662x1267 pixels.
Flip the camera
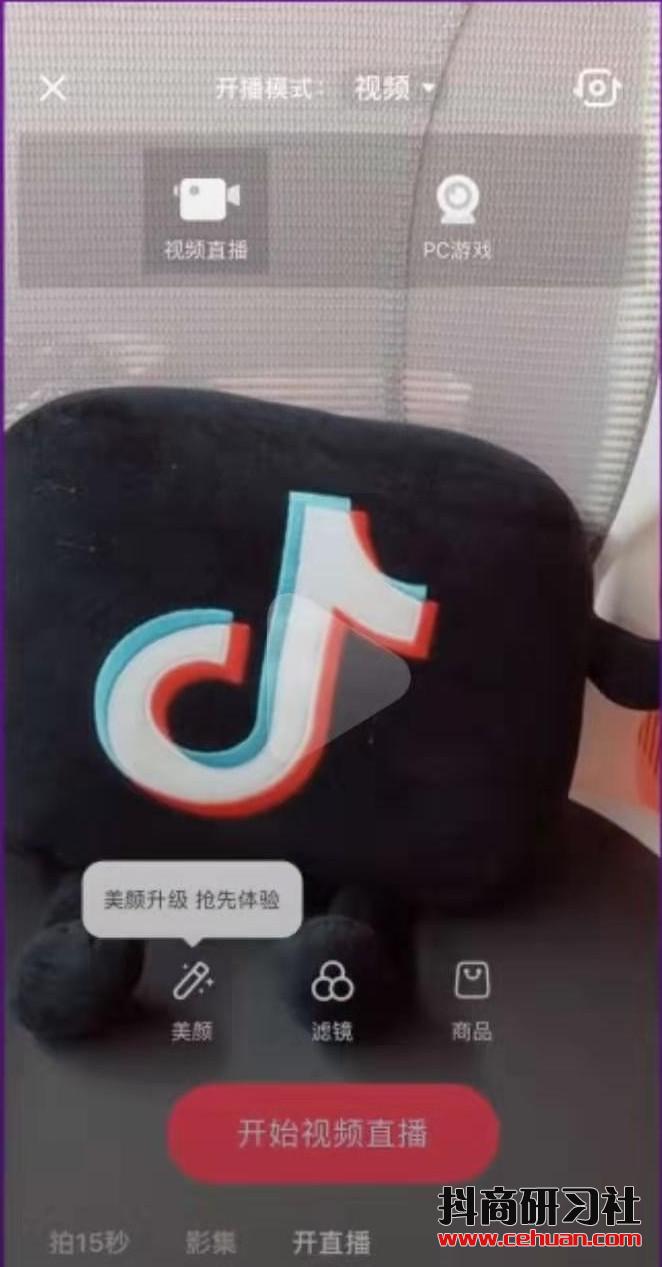[x=597, y=88]
